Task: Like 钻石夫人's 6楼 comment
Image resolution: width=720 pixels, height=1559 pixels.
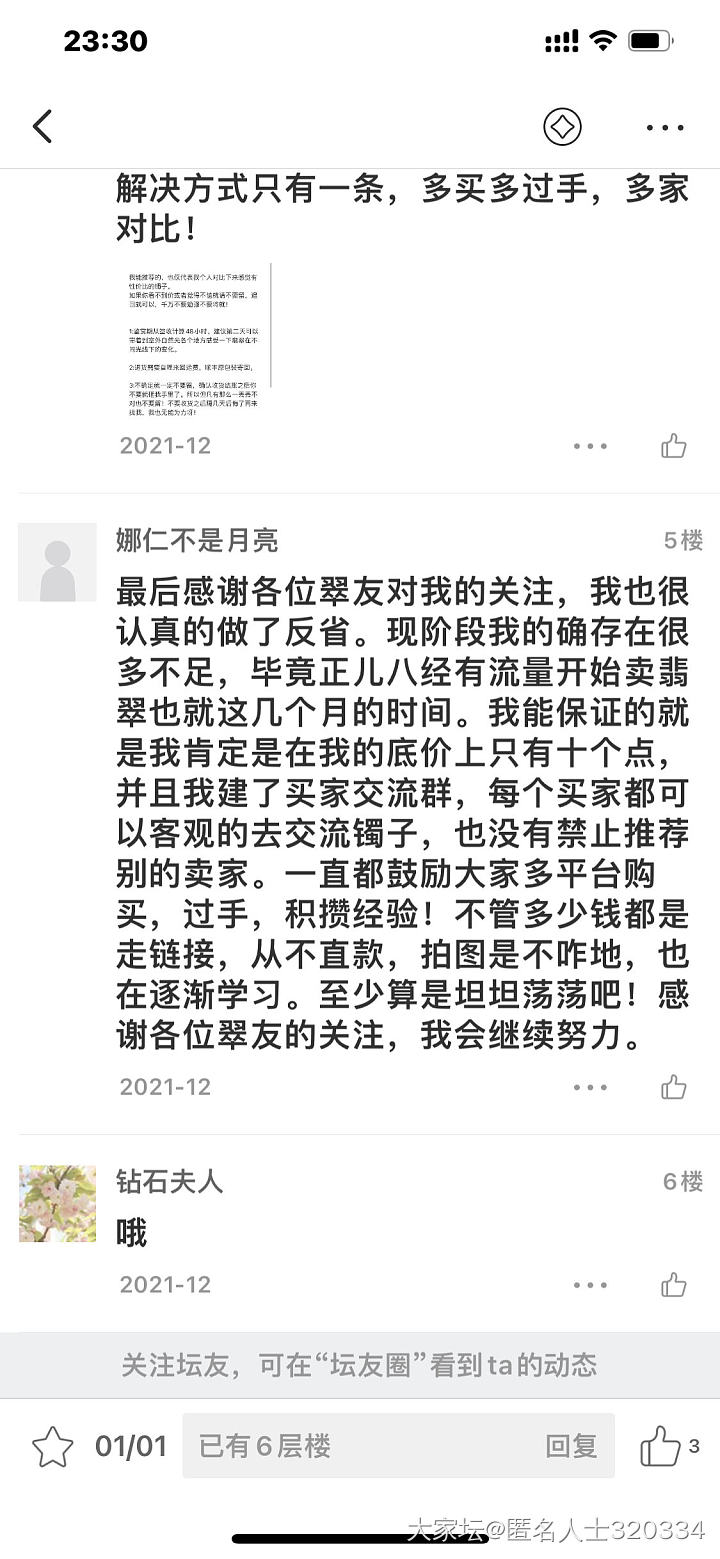Action: coord(674,1284)
